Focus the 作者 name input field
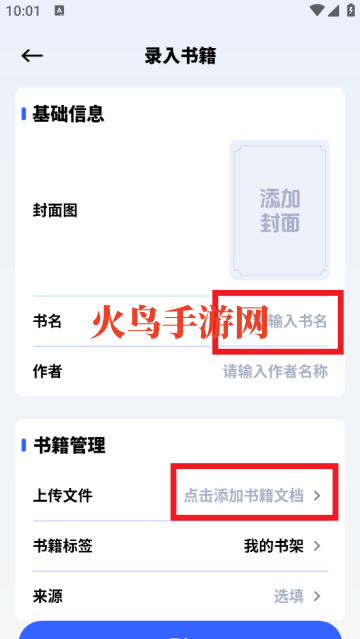Screen dimensions: 360x639 tap(180, 372)
